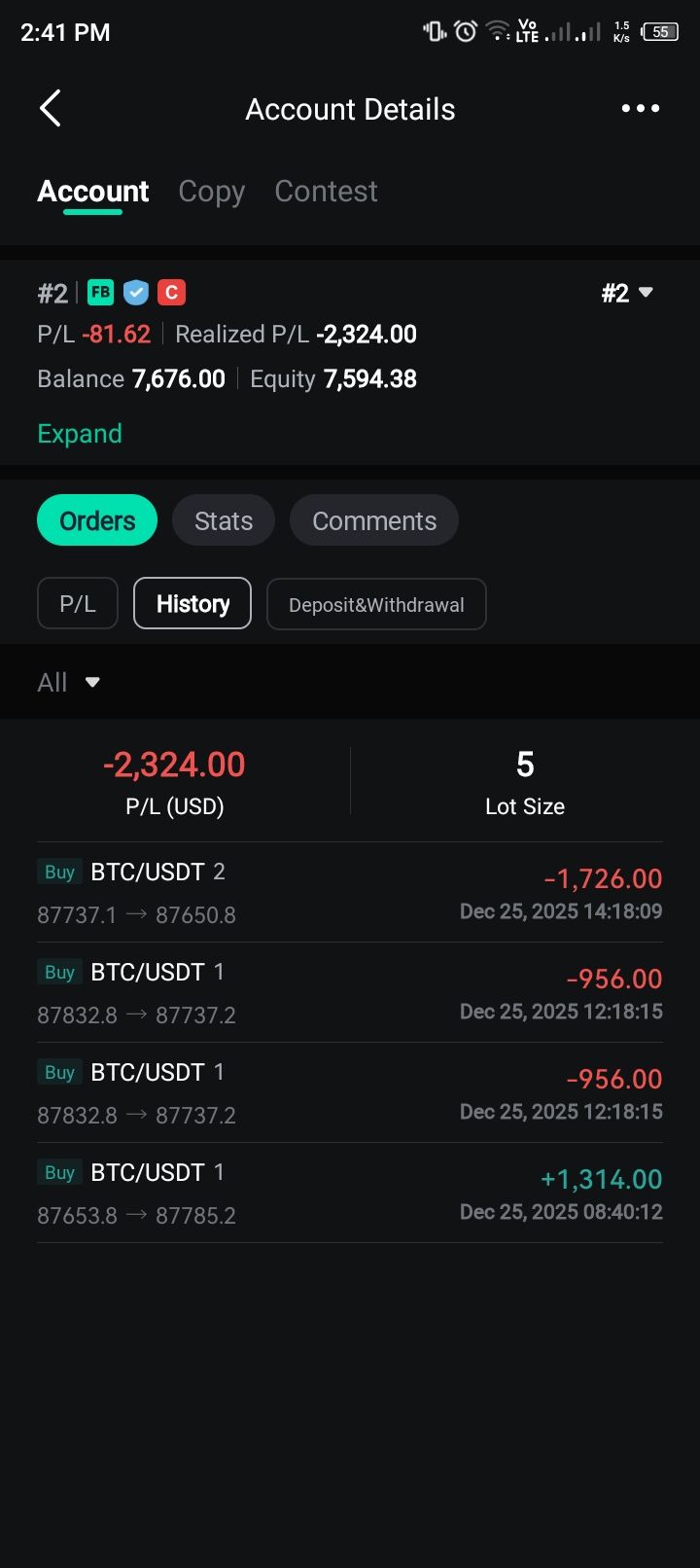This screenshot has height=1568, width=700.
Task: Open the three-dot overflow menu
Action: pos(640,109)
